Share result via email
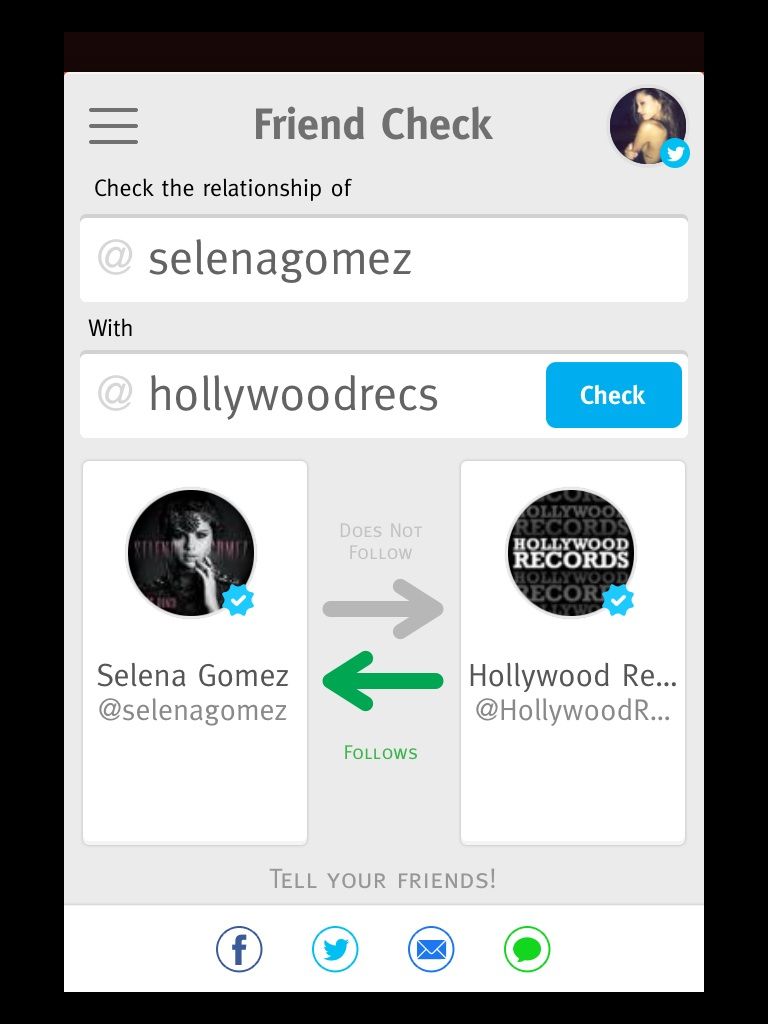The image size is (768, 1024). point(431,949)
